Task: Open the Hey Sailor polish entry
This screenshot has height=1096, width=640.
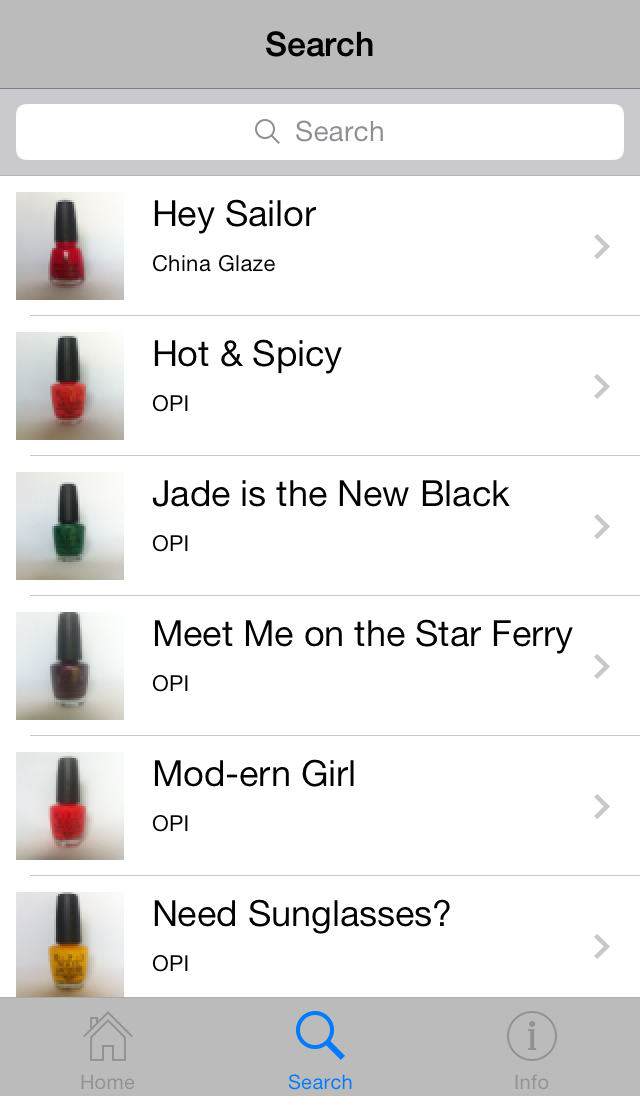Action: [x=320, y=246]
